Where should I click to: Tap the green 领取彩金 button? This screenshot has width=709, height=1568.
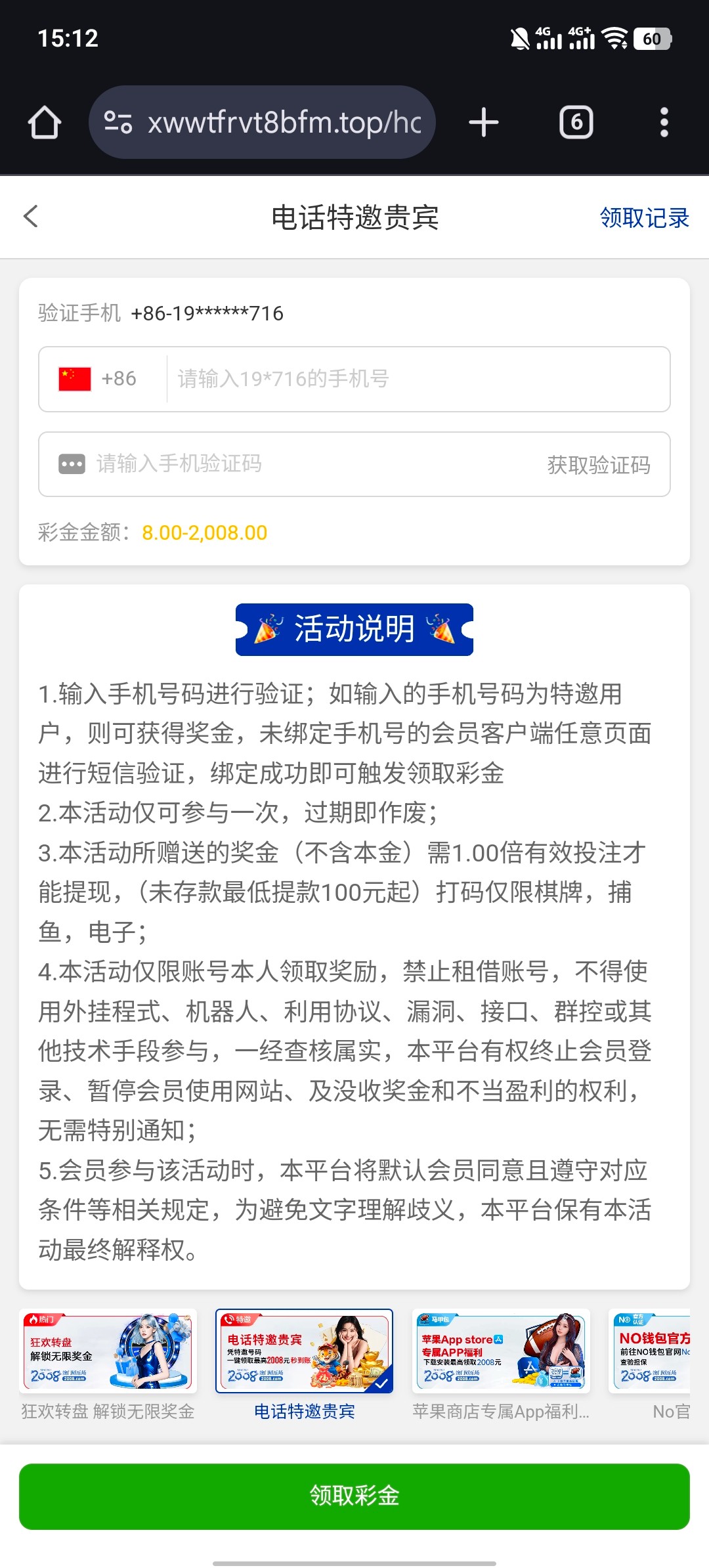[354, 1496]
